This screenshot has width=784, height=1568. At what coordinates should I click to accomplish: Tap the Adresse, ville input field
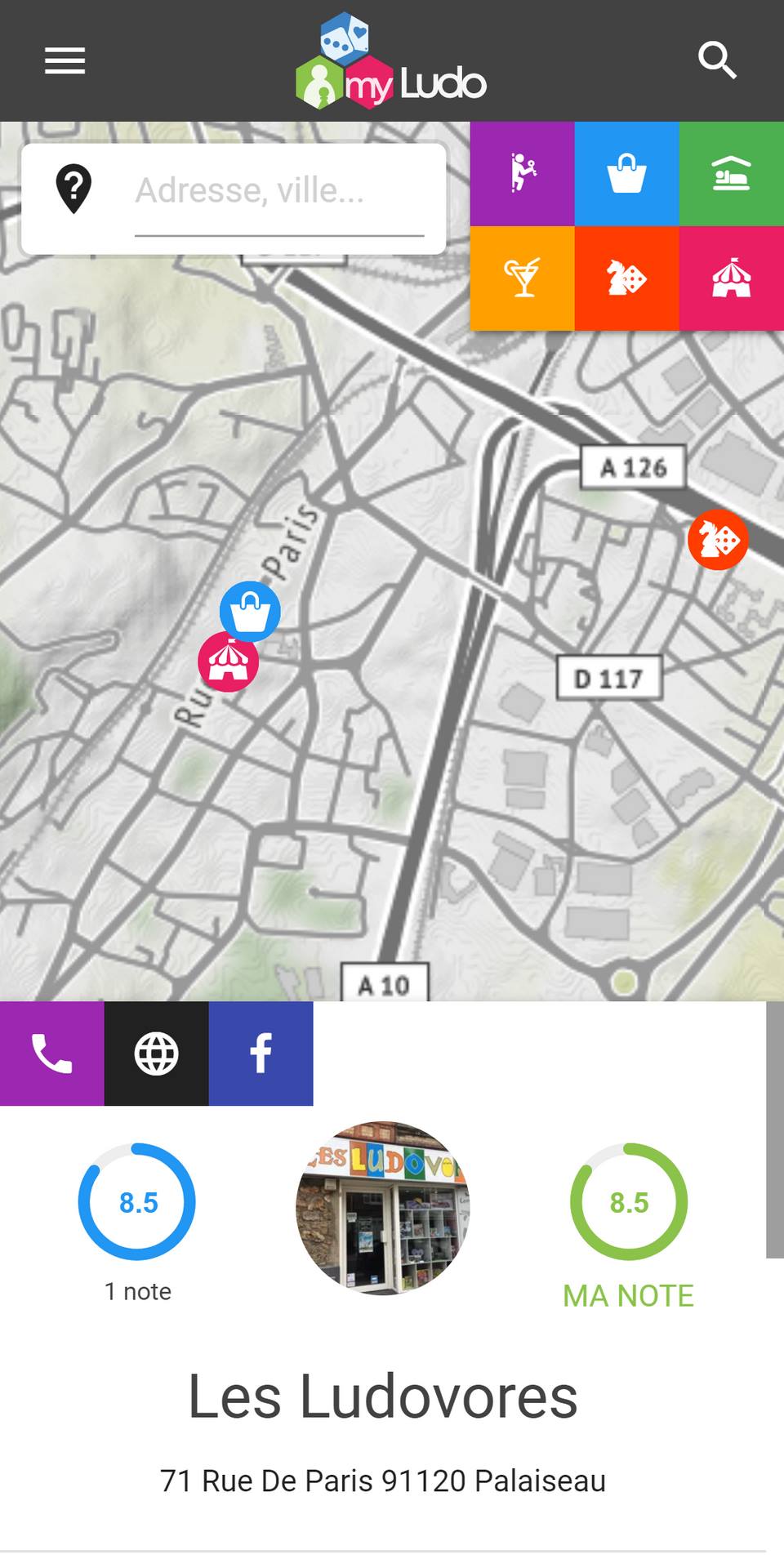pyautogui.click(x=278, y=191)
